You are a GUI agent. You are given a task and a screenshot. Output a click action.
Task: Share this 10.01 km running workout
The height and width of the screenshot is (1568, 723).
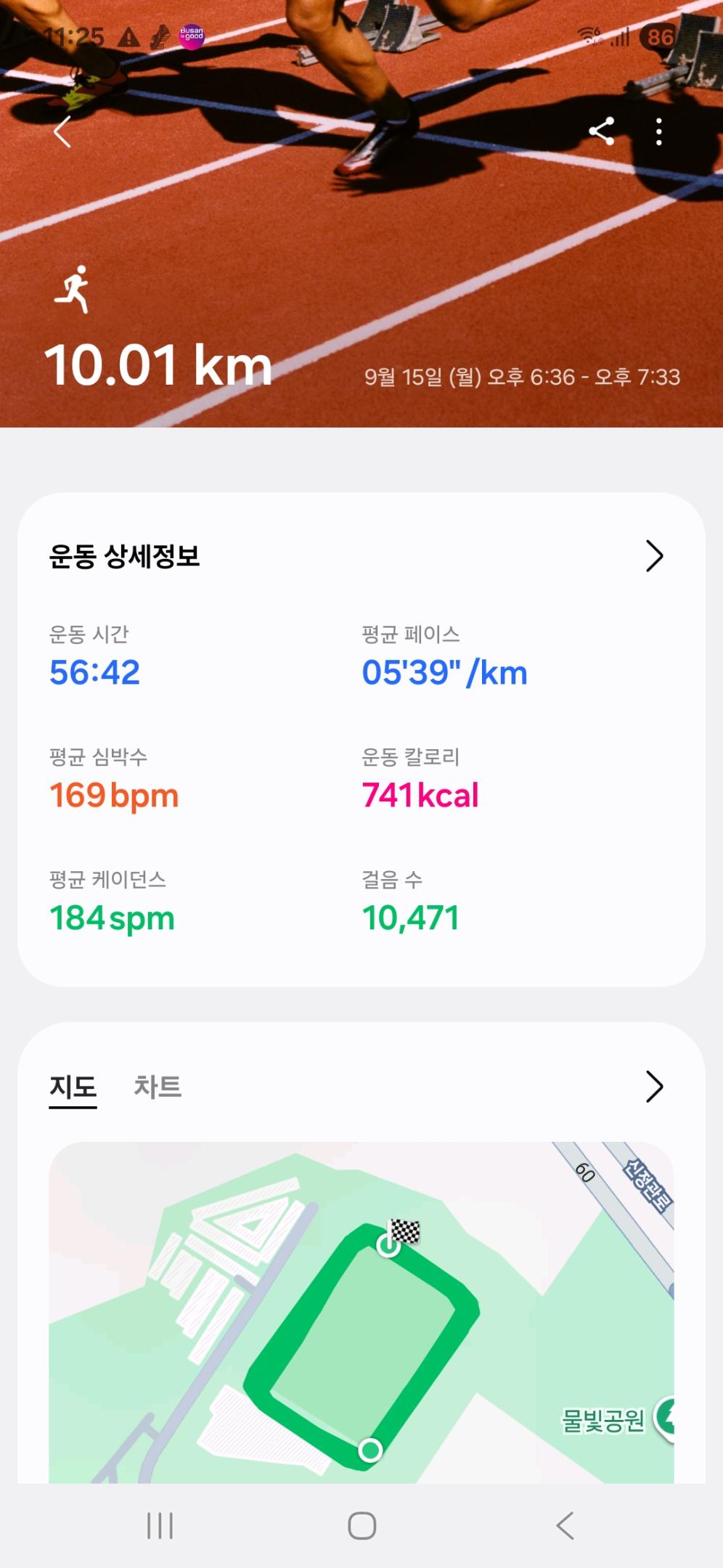[601, 132]
